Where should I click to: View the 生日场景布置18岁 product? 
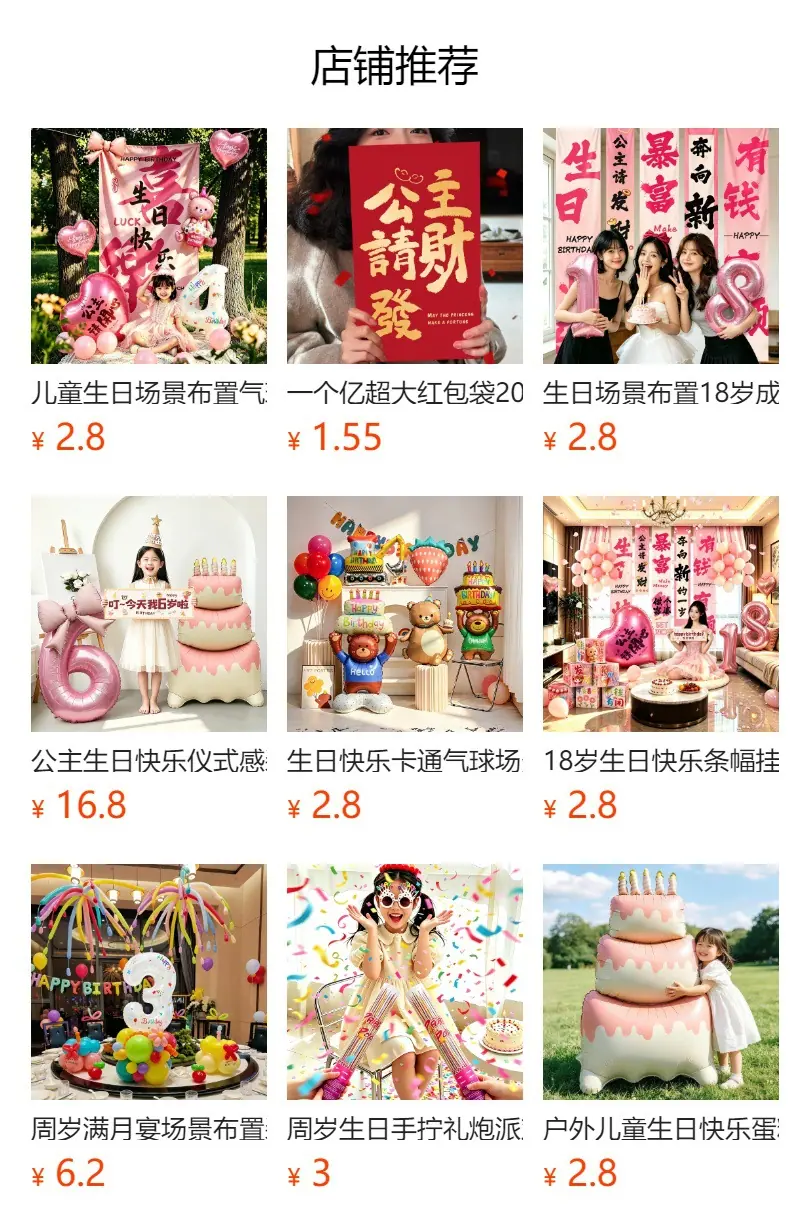(x=661, y=291)
